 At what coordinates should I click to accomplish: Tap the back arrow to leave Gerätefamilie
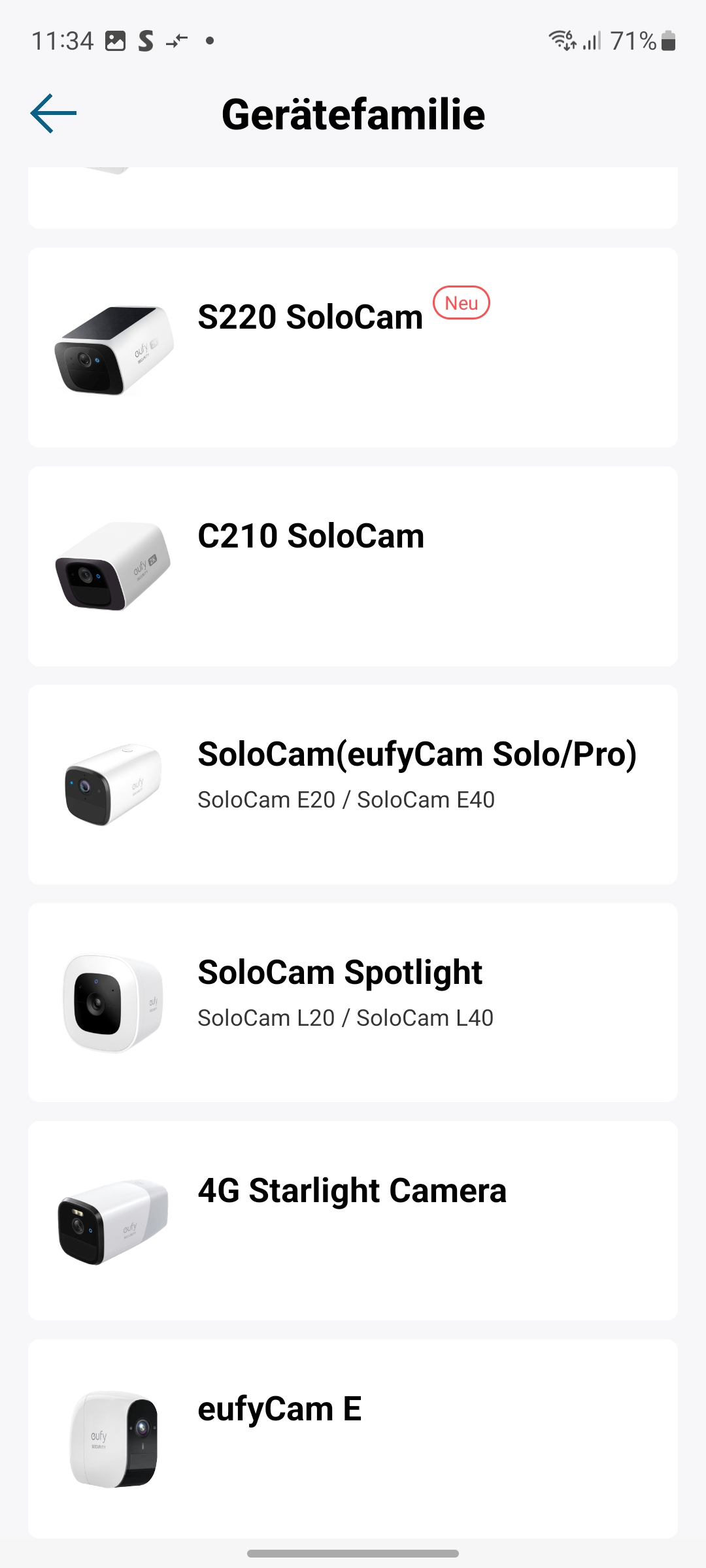point(54,113)
